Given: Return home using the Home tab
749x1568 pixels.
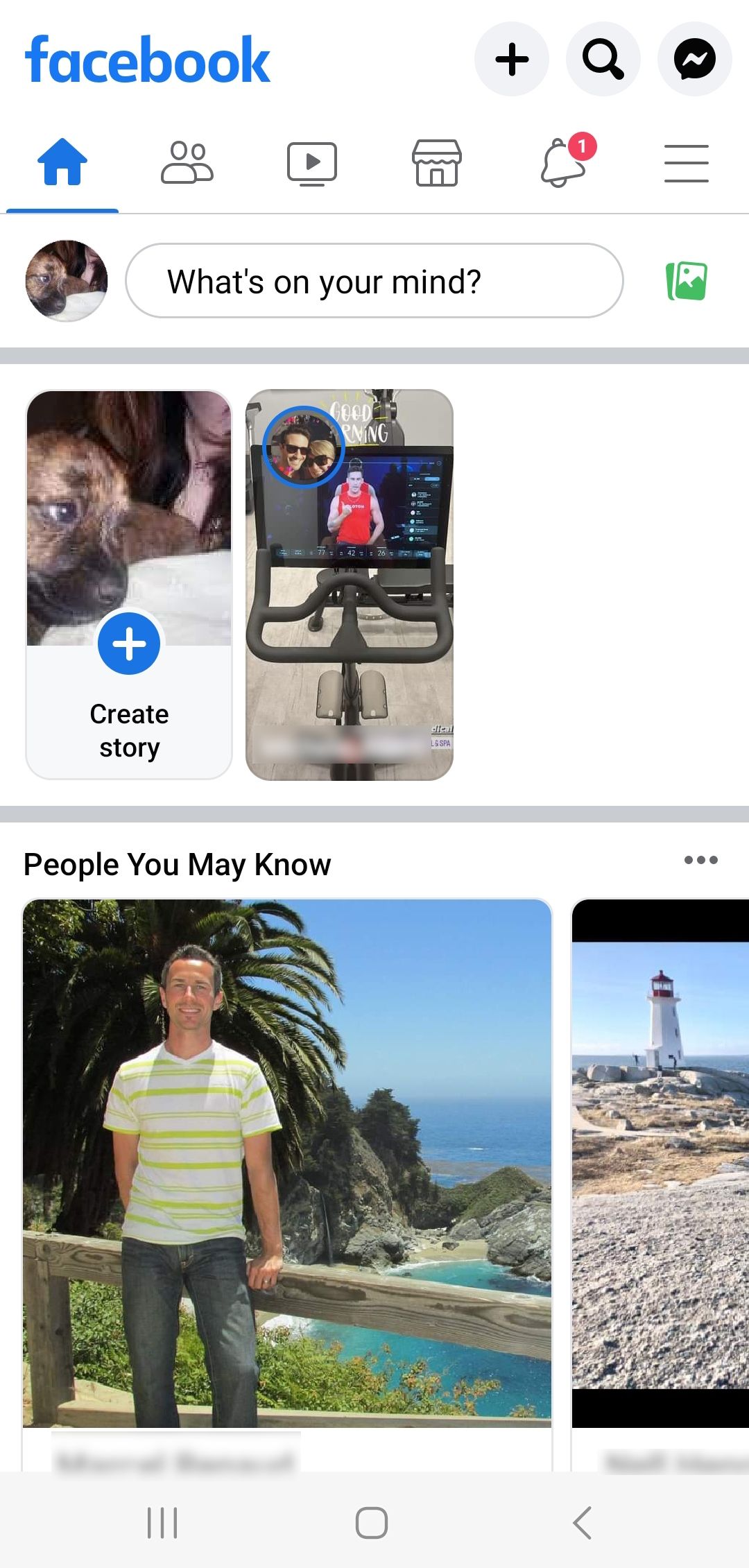Looking at the screenshot, I should [x=62, y=162].
